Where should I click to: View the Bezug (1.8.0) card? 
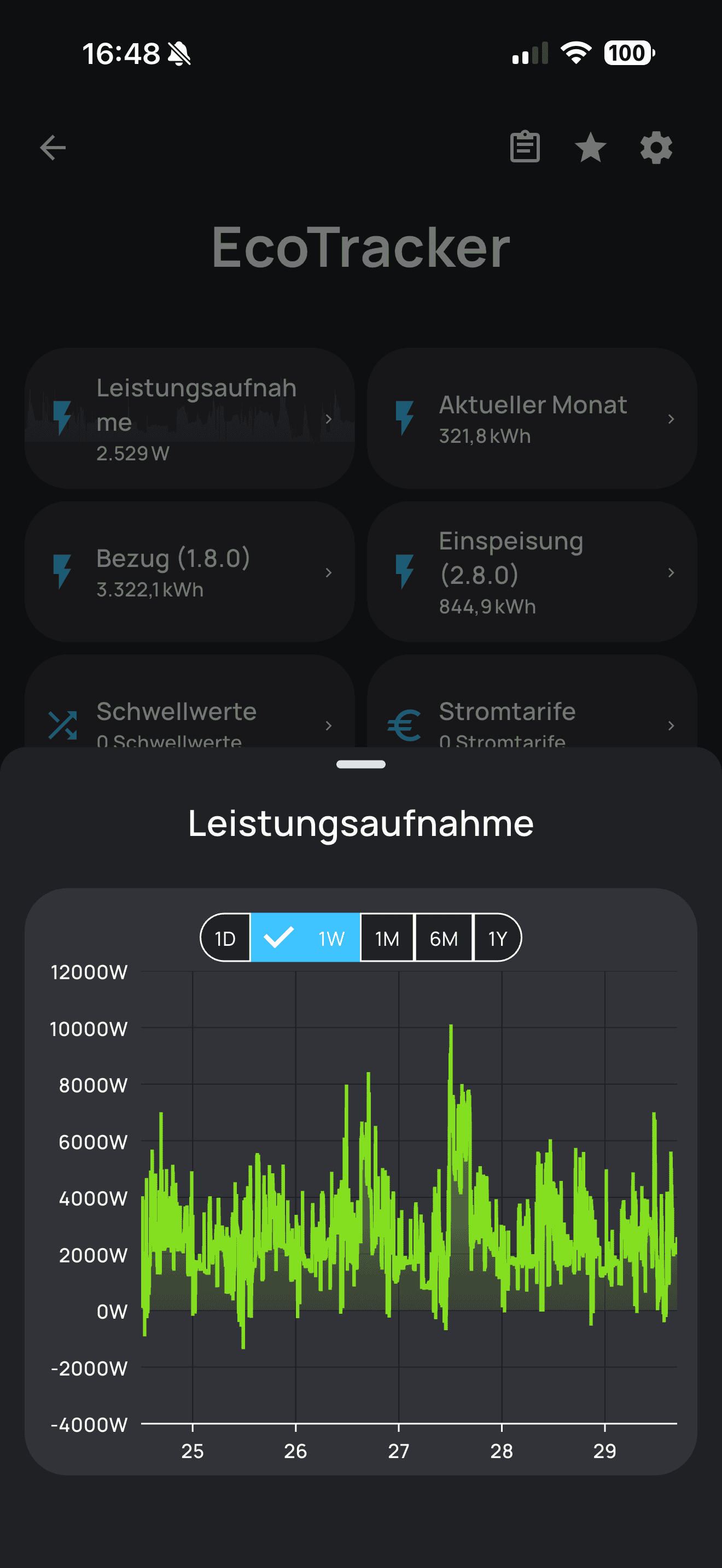click(189, 572)
